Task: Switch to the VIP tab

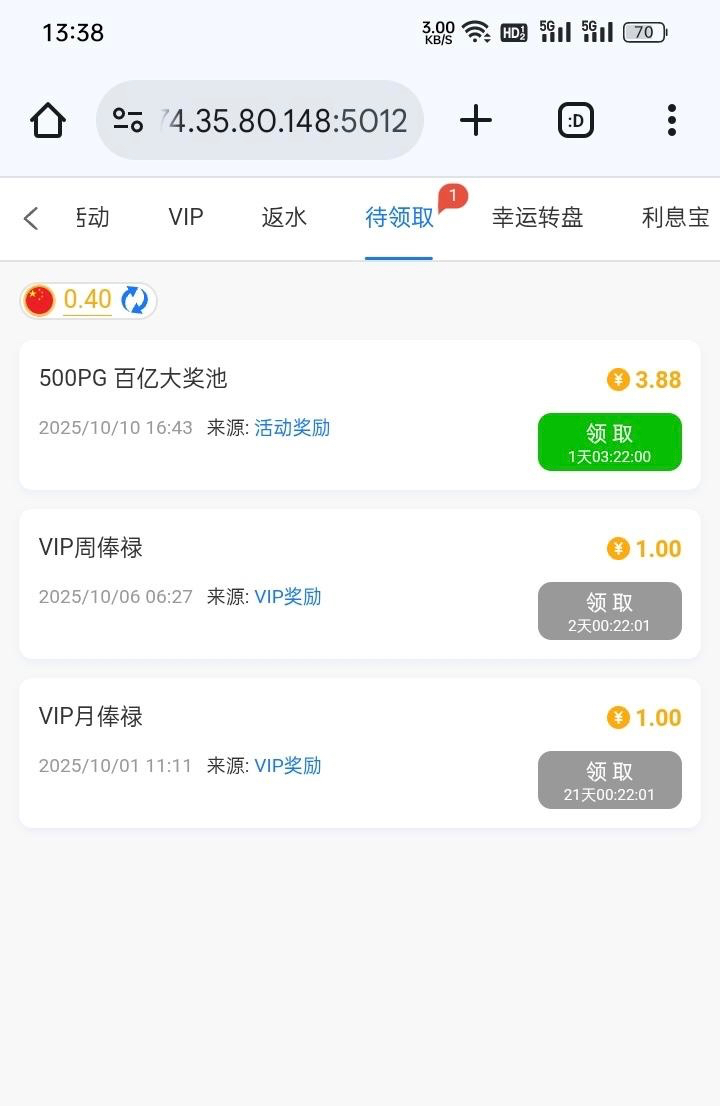Action: 186,217
